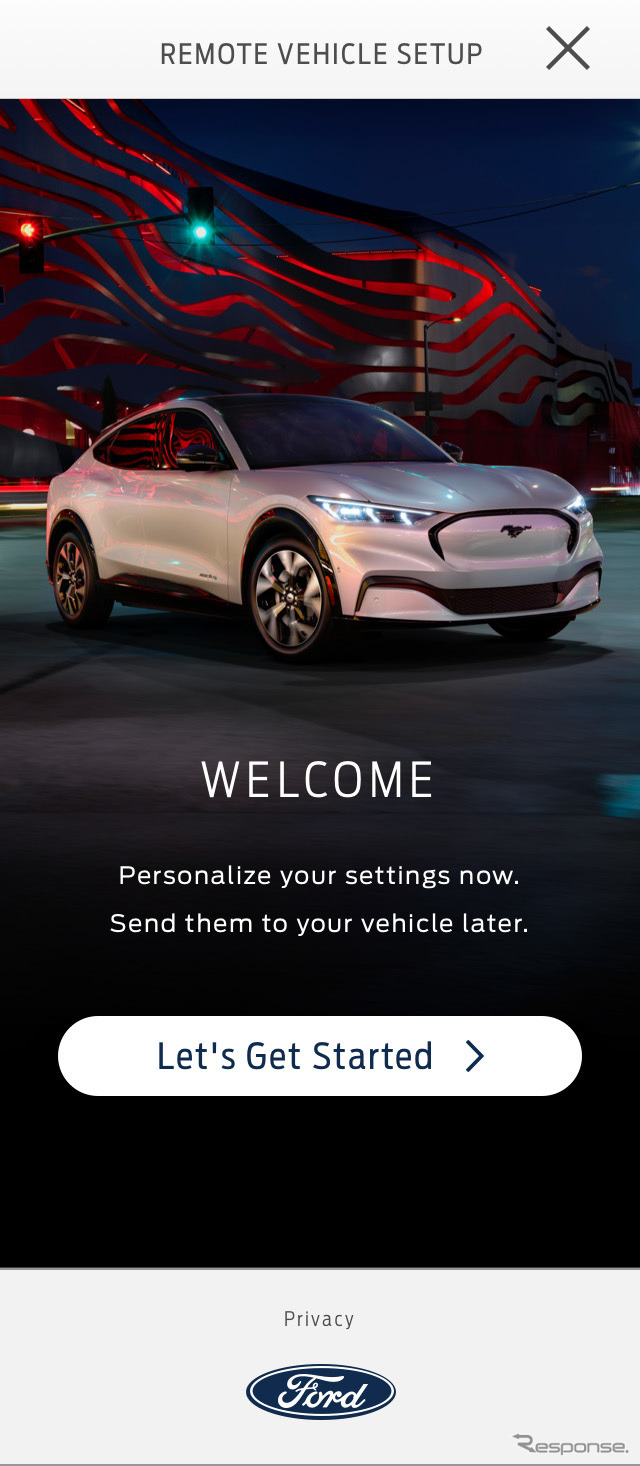The width and height of the screenshot is (640, 1466).
Task: Open the Privacy link
Action: [x=319, y=1319]
